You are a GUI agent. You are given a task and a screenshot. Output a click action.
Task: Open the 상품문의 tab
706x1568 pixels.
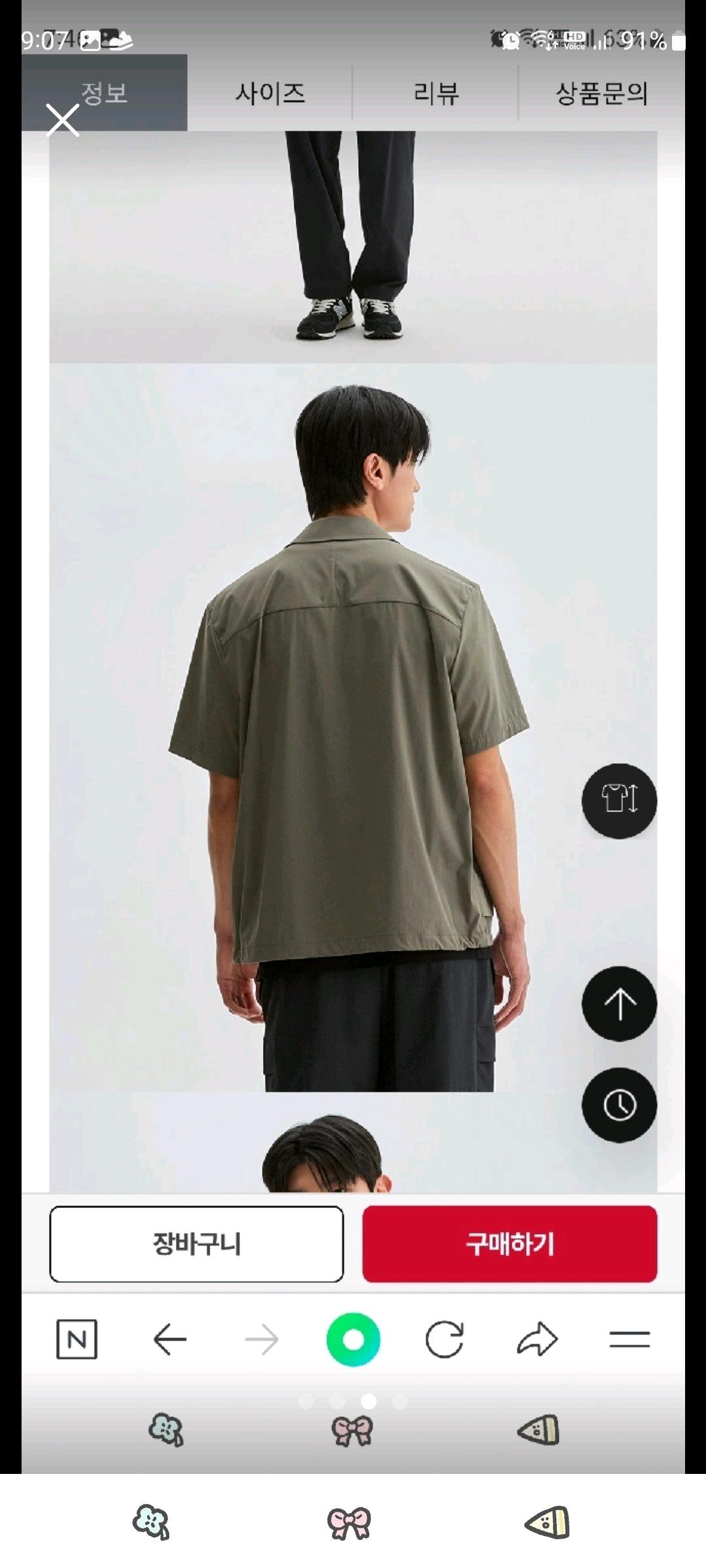[601, 93]
